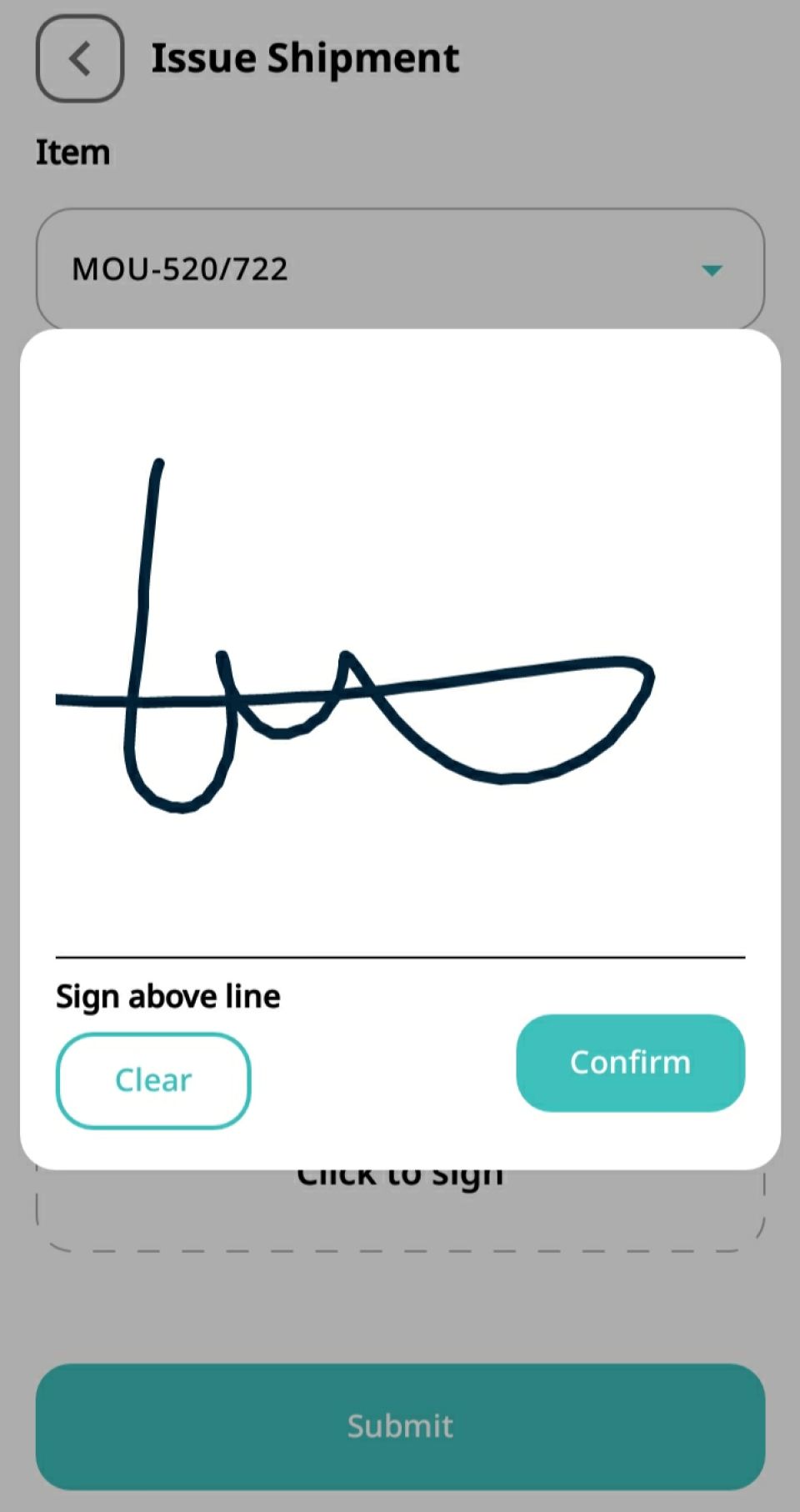800x1512 pixels.
Task: Submit the shipment form
Action: pyautogui.click(x=400, y=1426)
